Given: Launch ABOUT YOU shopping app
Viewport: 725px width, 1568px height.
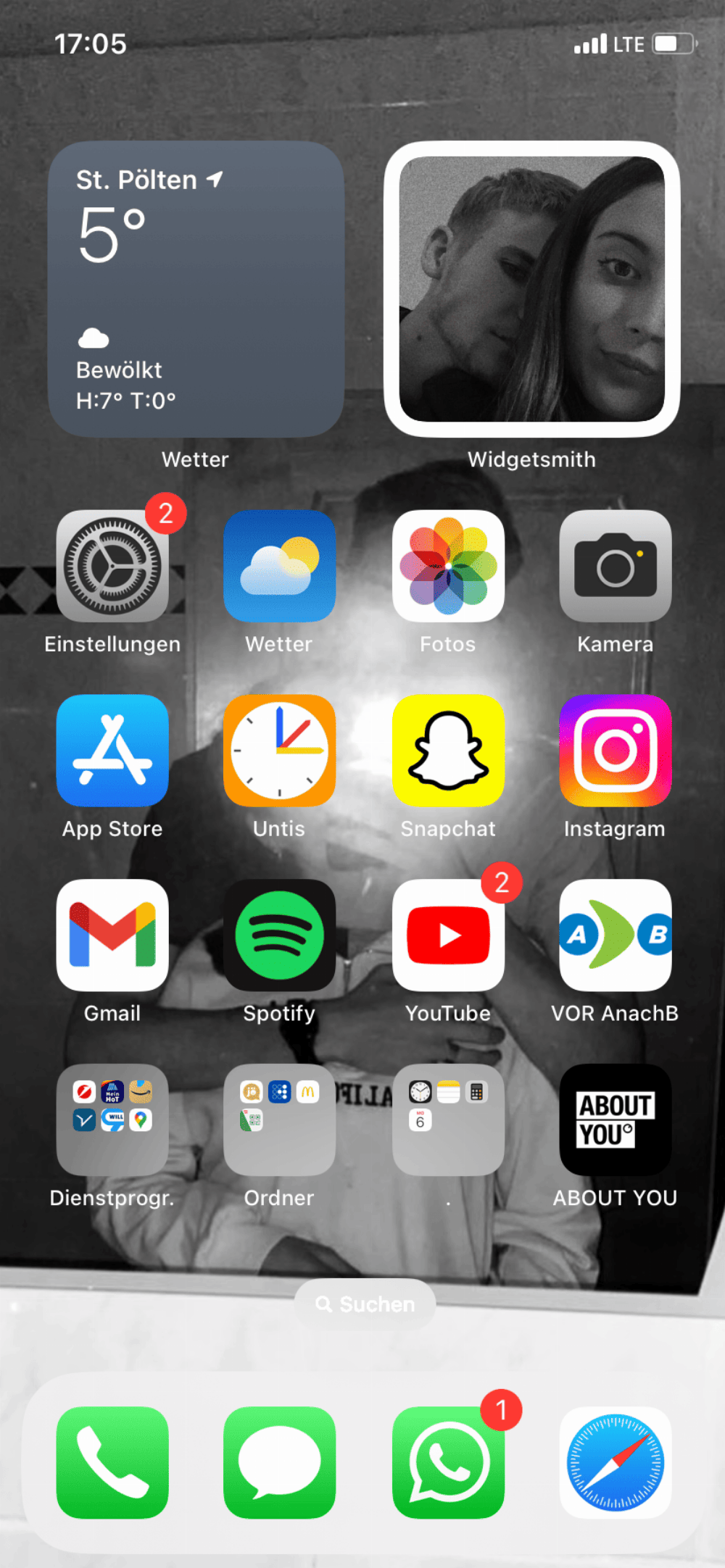Looking at the screenshot, I should coord(615,1119).
